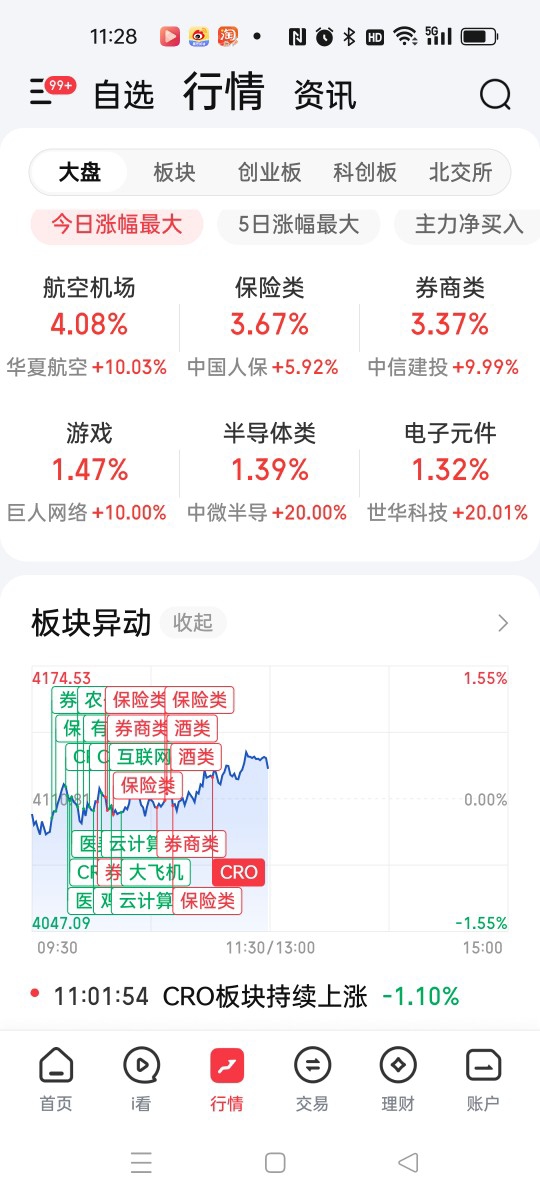Choose the 5日涨幅最大 chip

pos(299,224)
